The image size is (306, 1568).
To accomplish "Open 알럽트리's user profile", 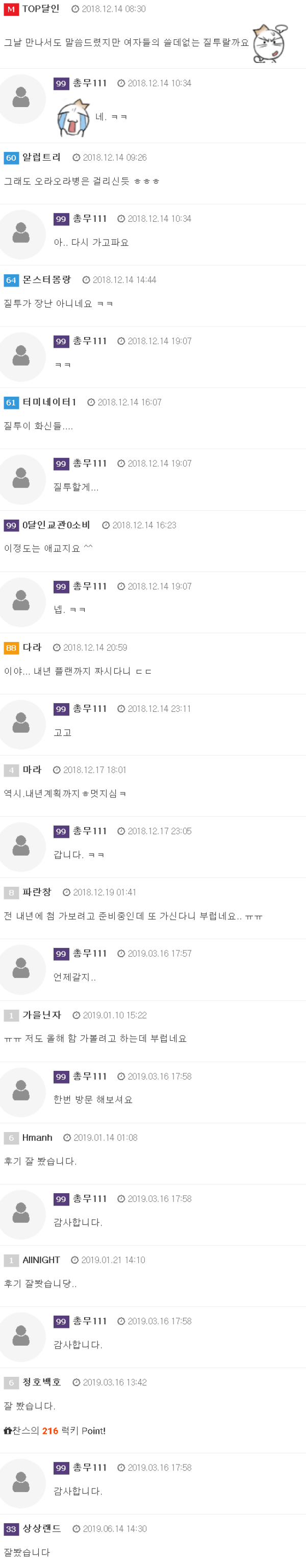I will pyautogui.click(x=41, y=158).
